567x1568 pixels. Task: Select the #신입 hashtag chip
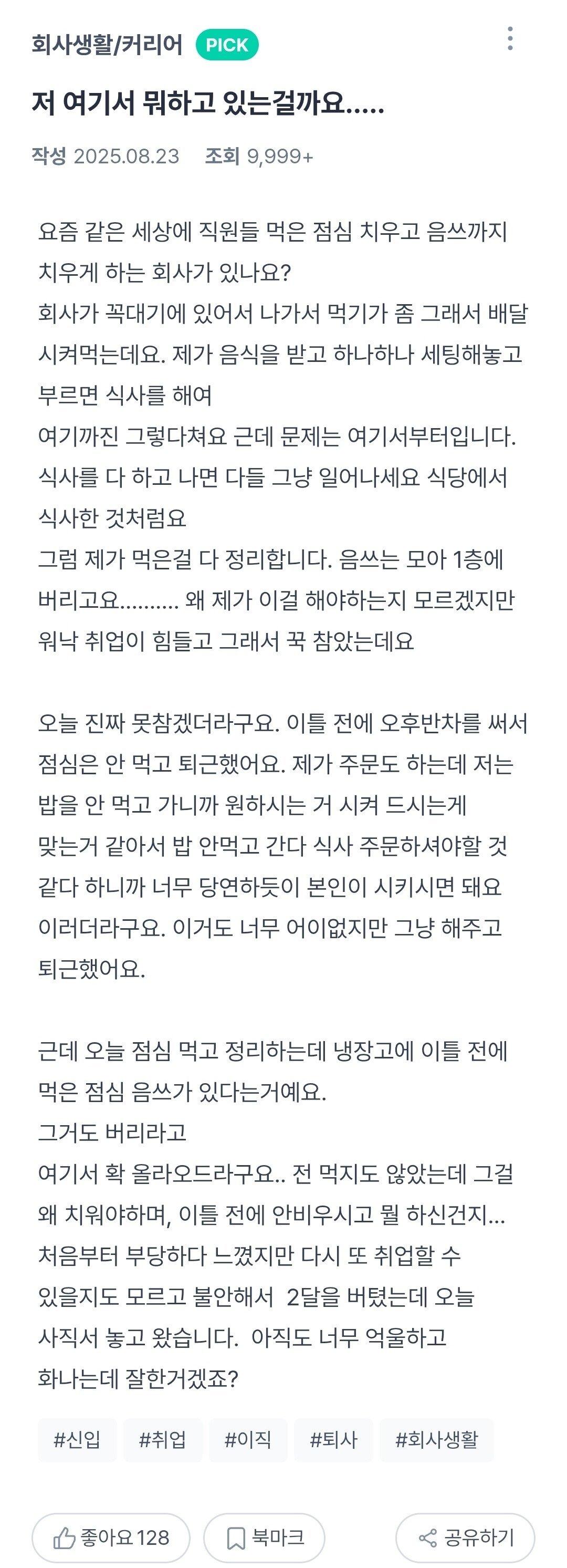click(x=77, y=1439)
